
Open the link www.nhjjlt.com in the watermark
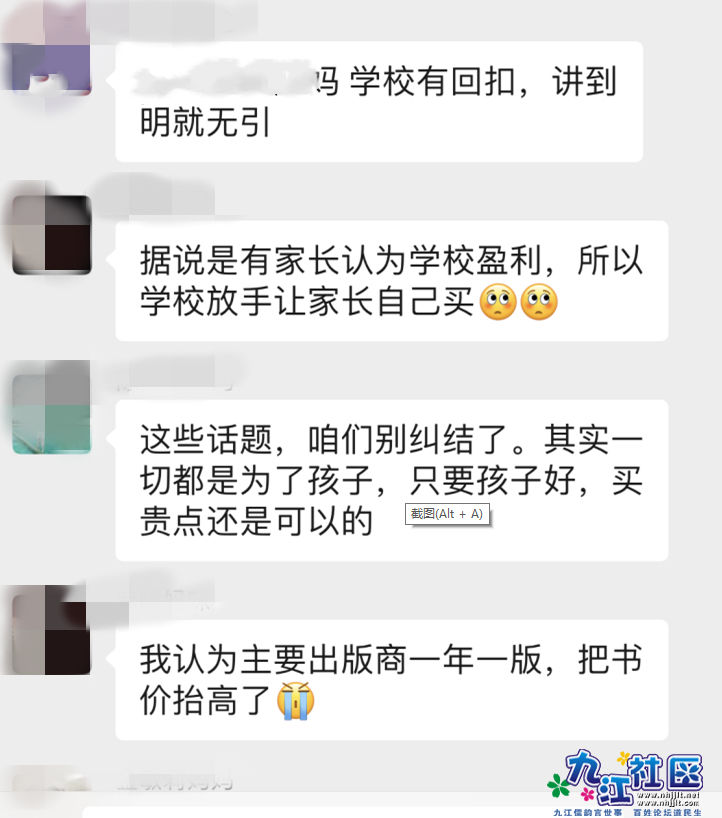(666, 801)
